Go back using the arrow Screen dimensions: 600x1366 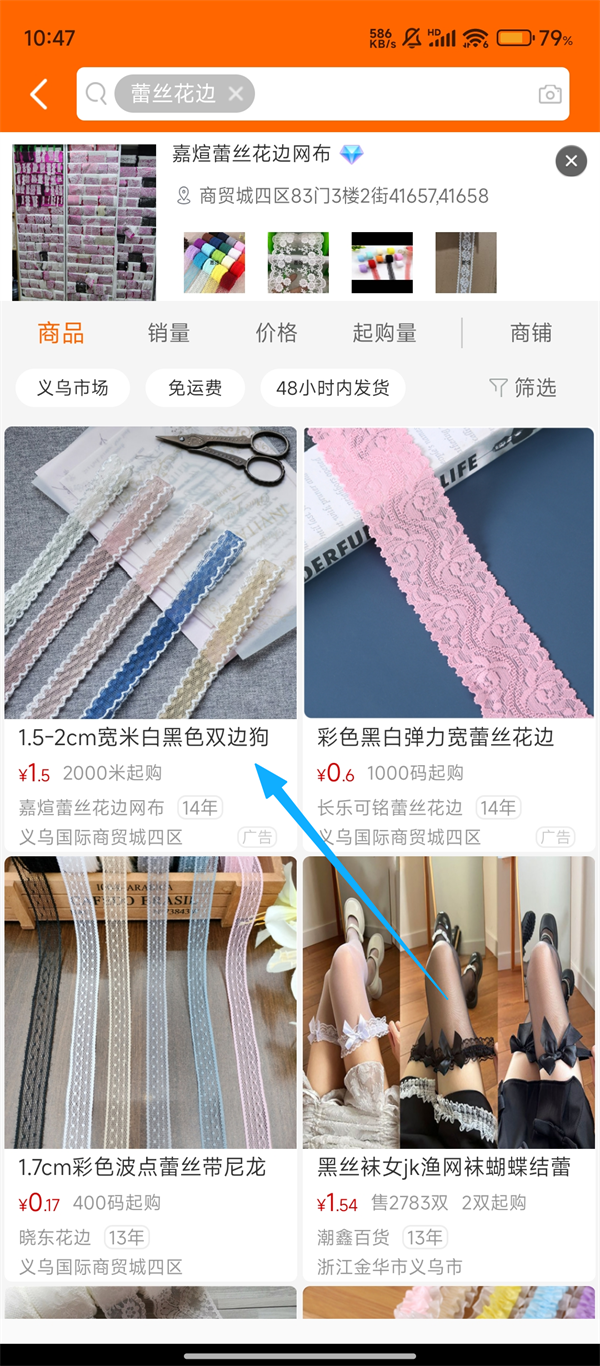[x=39, y=95]
